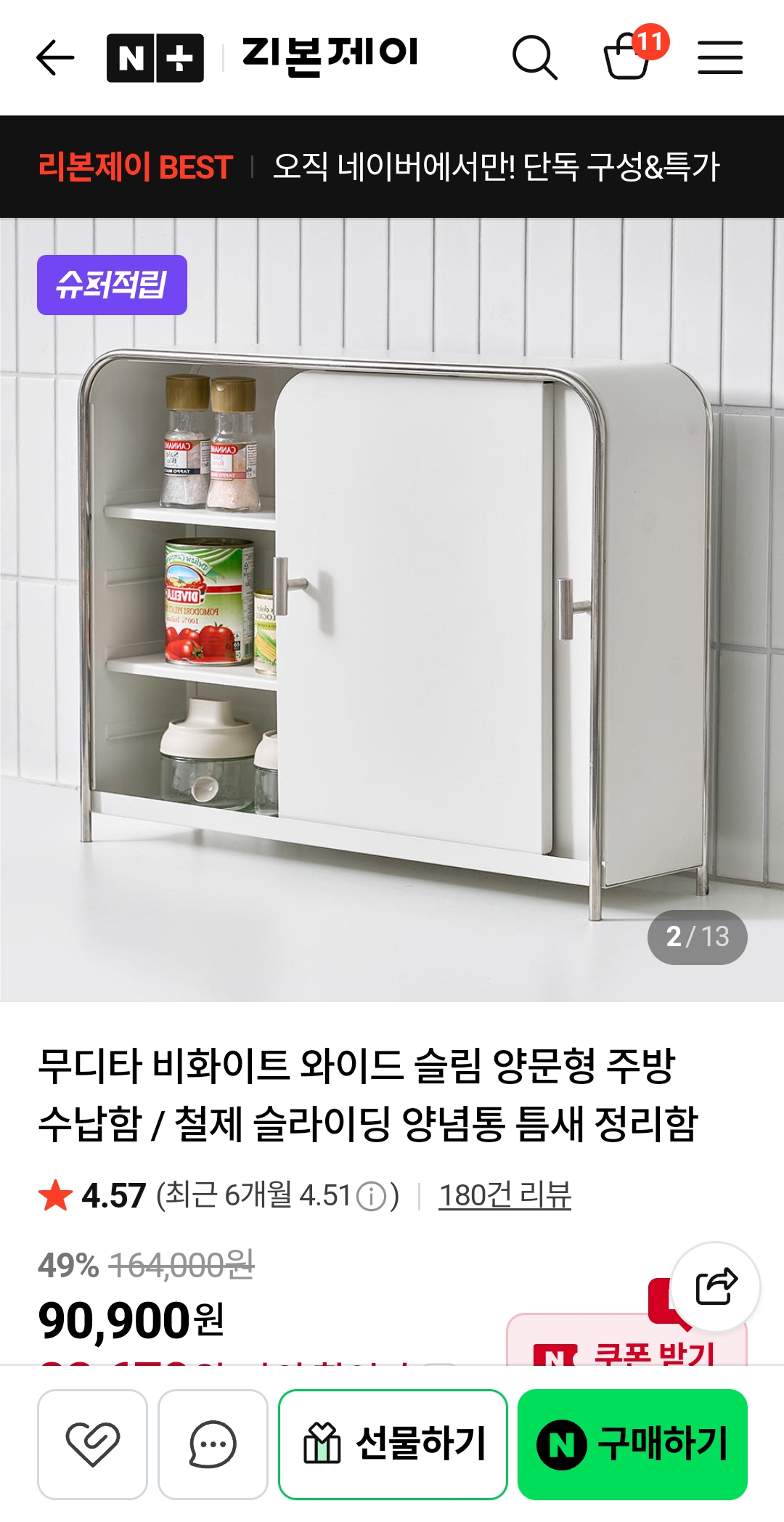This screenshot has width=784, height=1522.
Task: Go back using the arrow icon
Action: click(x=55, y=57)
